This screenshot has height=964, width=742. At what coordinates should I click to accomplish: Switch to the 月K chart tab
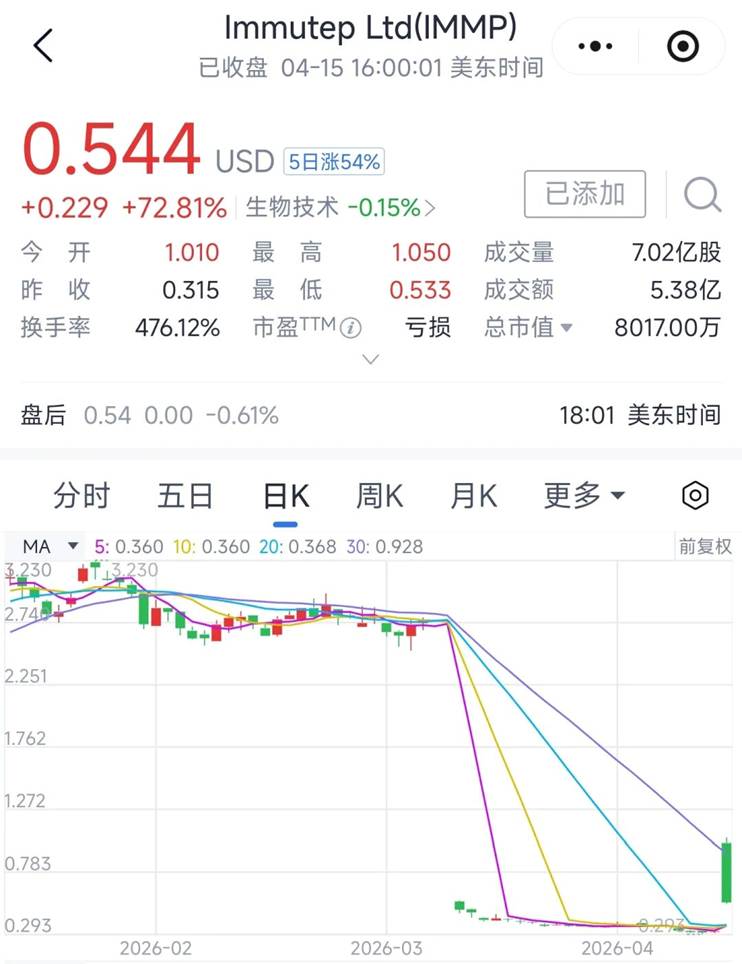point(473,495)
